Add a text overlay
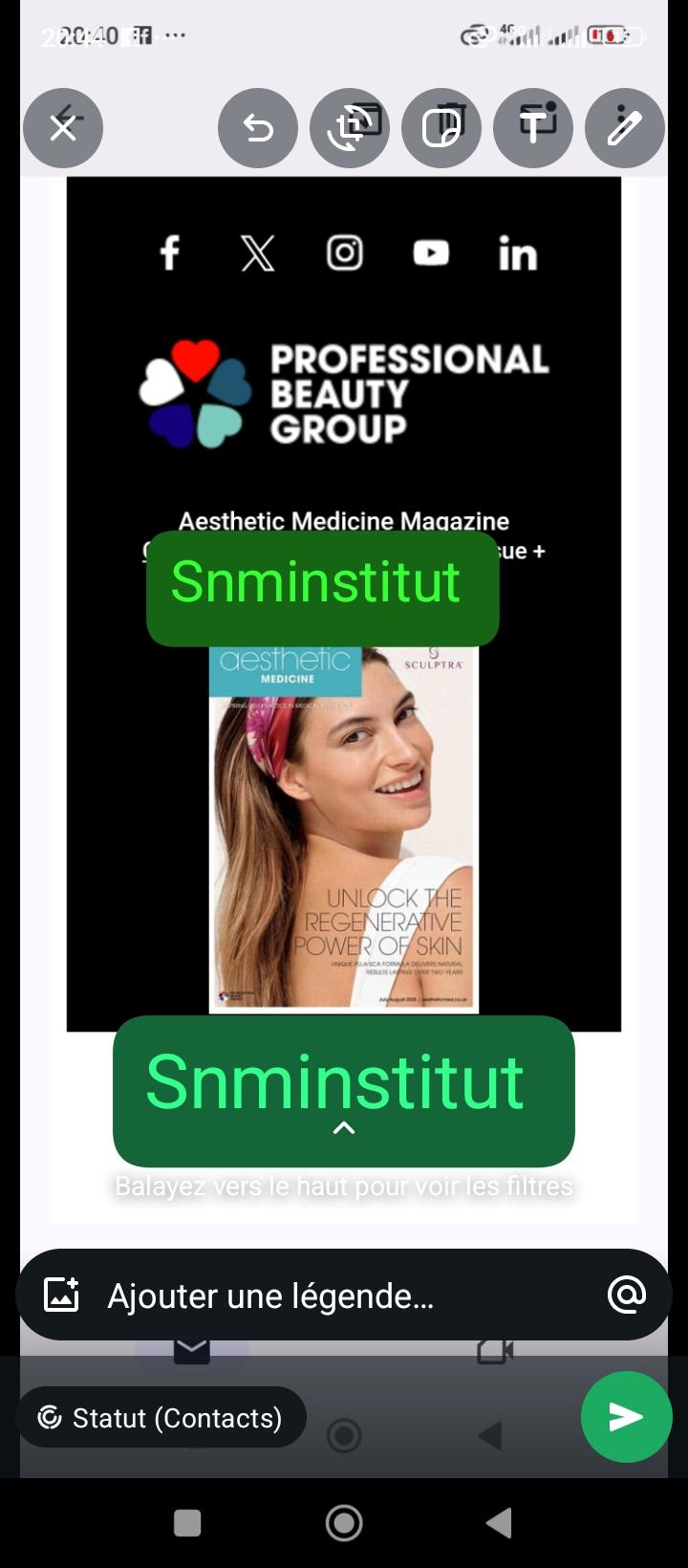 tap(533, 128)
